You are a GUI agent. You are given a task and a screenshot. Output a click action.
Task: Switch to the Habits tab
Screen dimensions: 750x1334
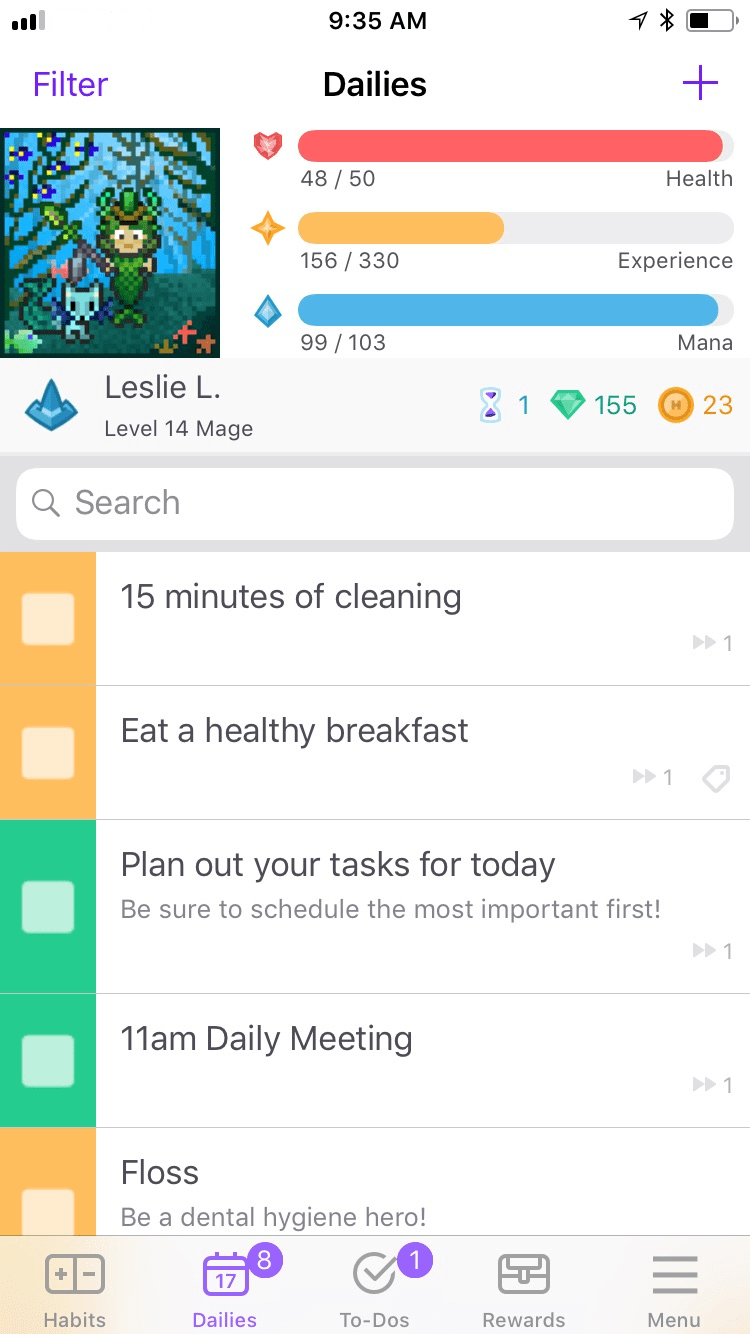click(75, 1290)
